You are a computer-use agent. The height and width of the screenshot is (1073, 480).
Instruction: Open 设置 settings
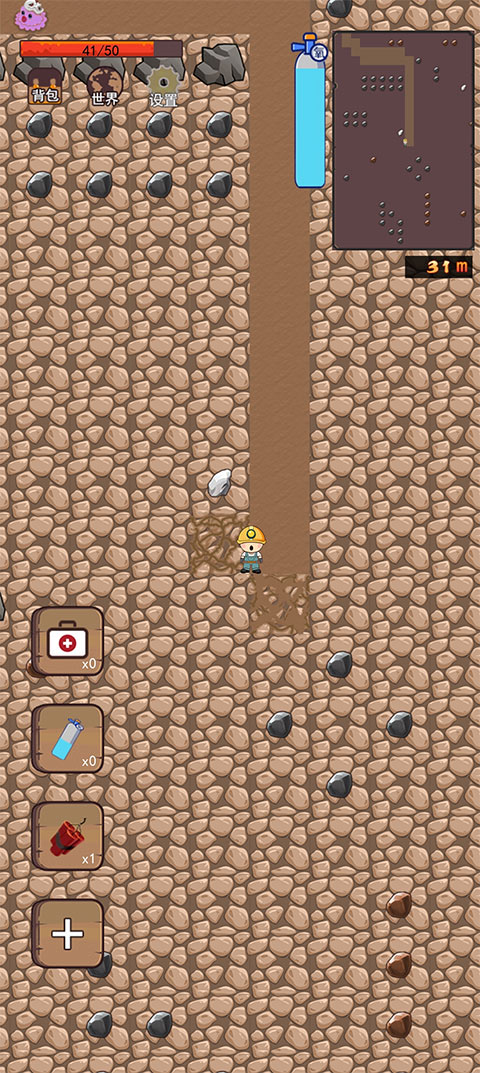(164, 88)
